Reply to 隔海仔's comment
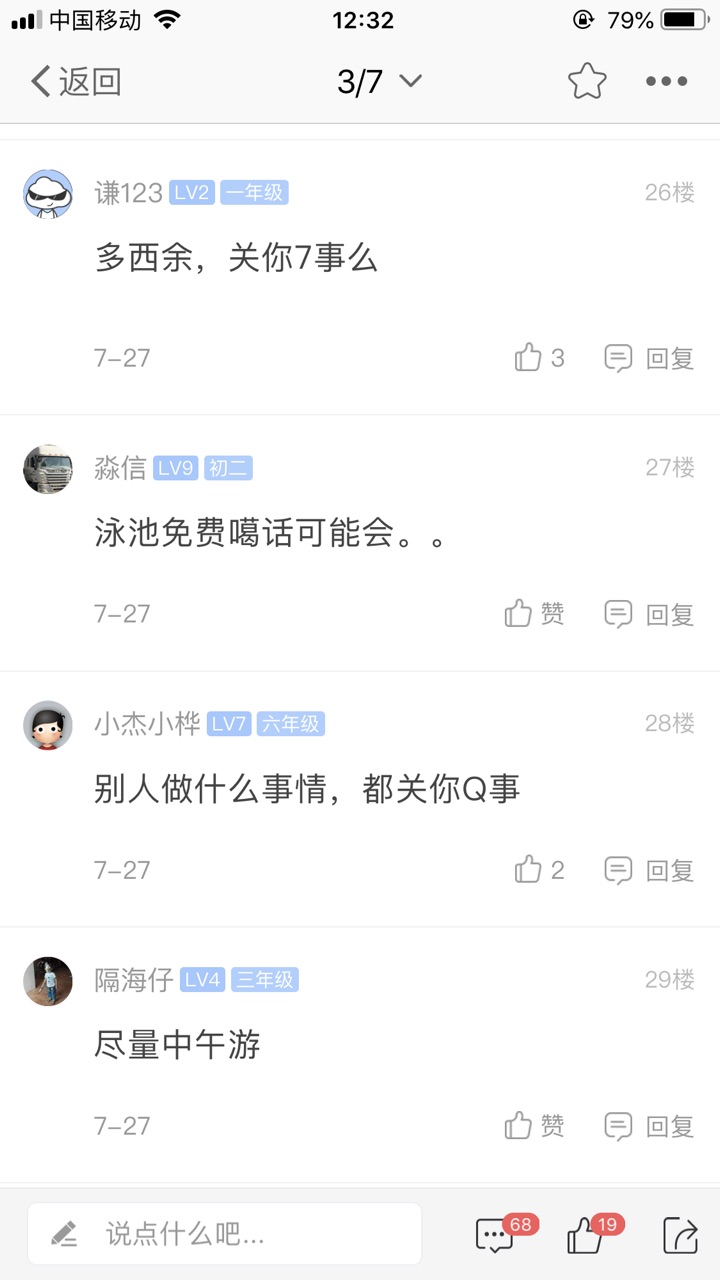Screen dimensions: 720x1280 click(x=649, y=1126)
